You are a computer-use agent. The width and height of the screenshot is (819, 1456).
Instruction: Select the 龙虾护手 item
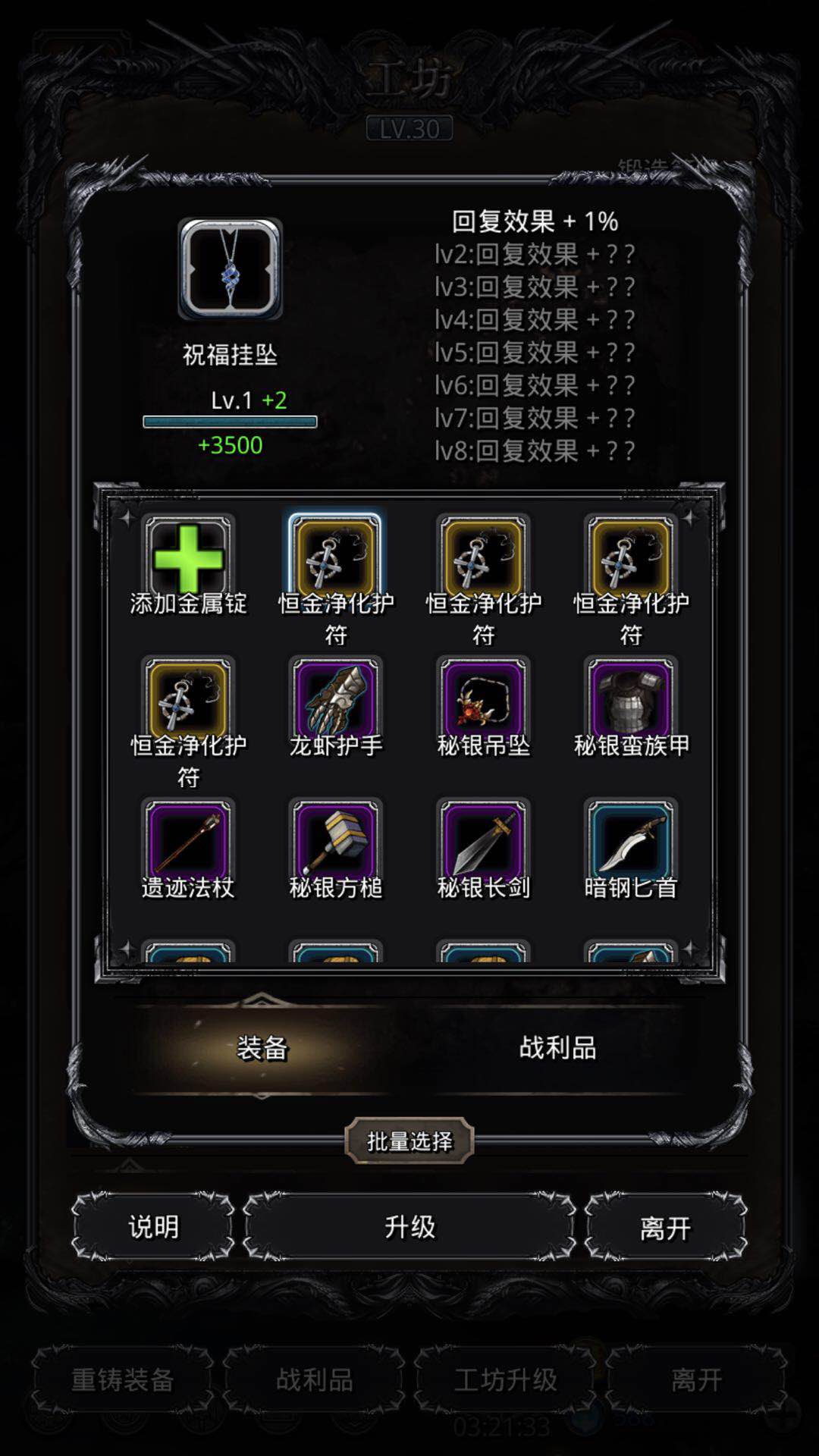pyautogui.click(x=336, y=701)
